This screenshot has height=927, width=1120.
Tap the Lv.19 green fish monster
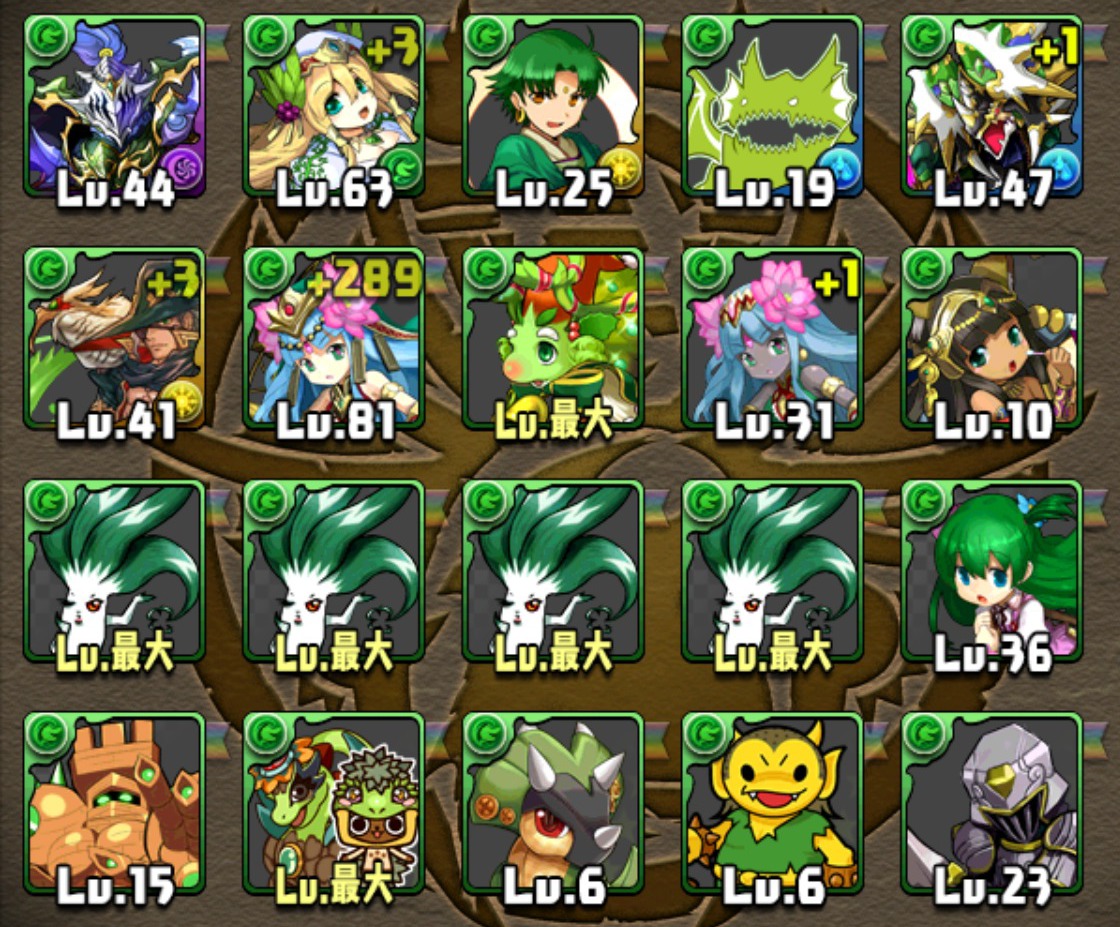pyautogui.click(x=772, y=110)
